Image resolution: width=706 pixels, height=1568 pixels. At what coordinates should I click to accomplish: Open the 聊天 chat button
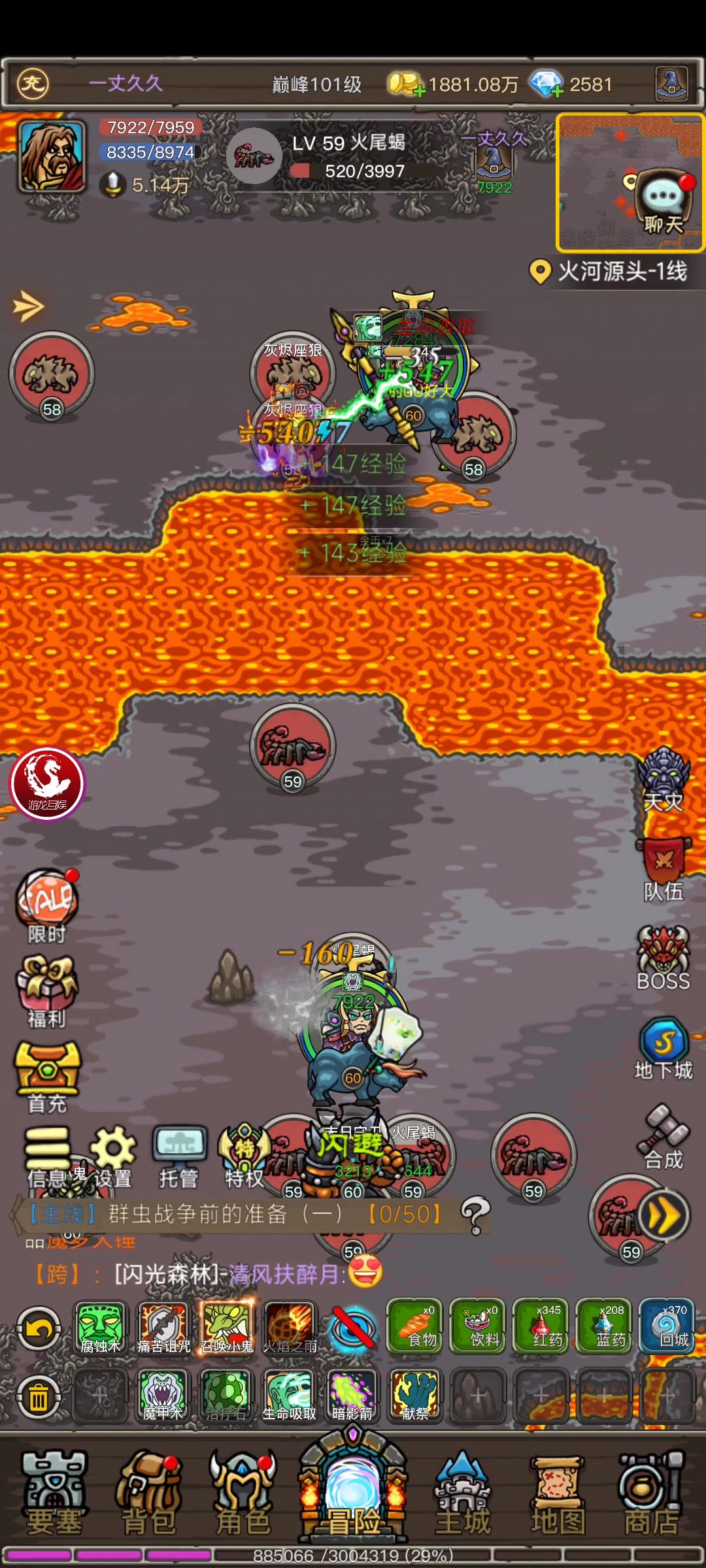(x=664, y=204)
